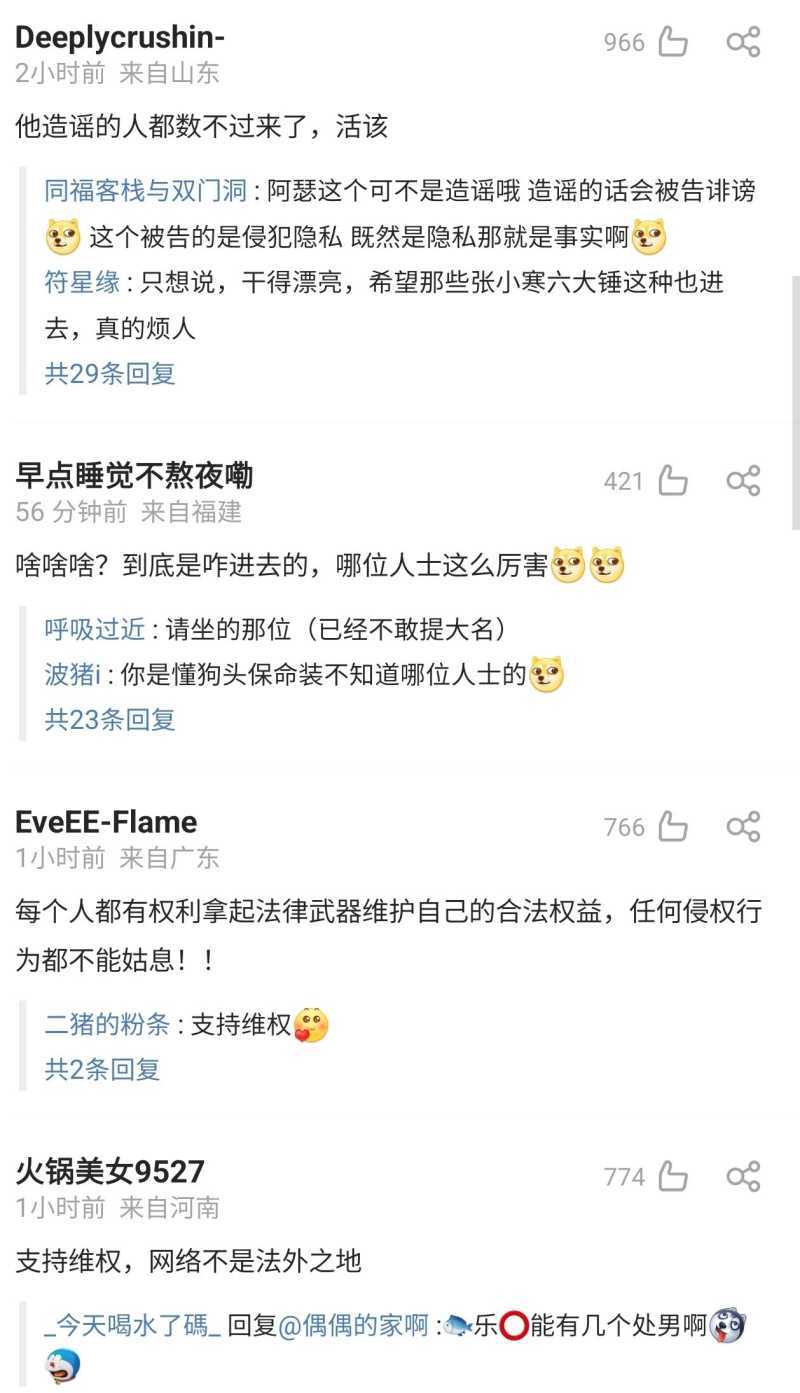Like 早点睡觉不熬夜嘞's comment
The height and width of the screenshot is (1393, 800).
pyautogui.click(x=673, y=481)
